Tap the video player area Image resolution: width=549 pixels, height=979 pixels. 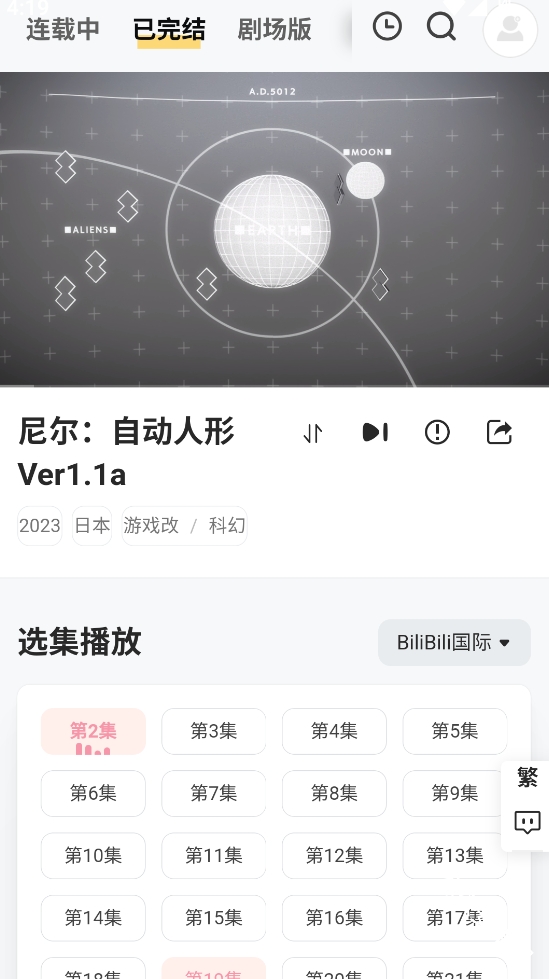point(274,229)
